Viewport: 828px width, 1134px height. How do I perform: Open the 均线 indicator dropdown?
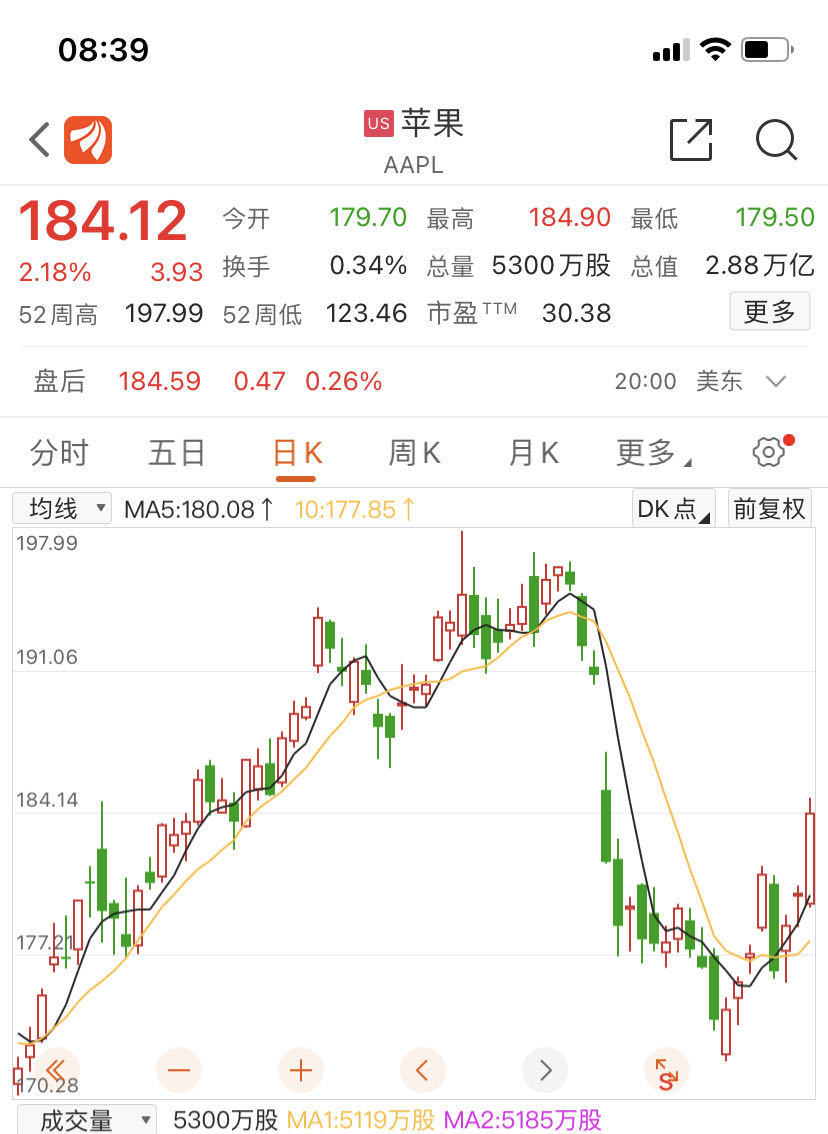(62, 508)
